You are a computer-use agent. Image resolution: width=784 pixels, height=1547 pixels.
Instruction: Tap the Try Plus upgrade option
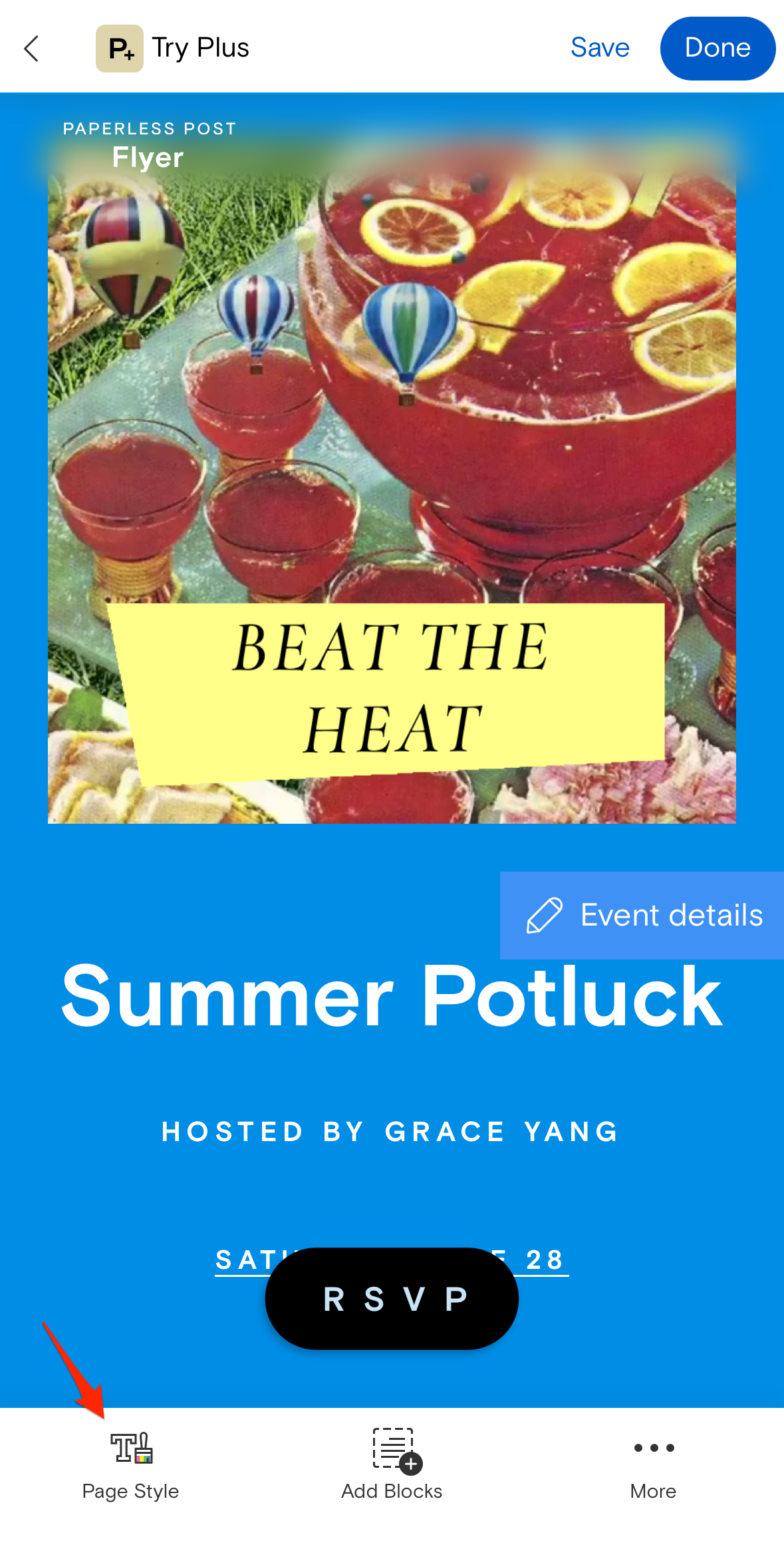coord(173,49)
